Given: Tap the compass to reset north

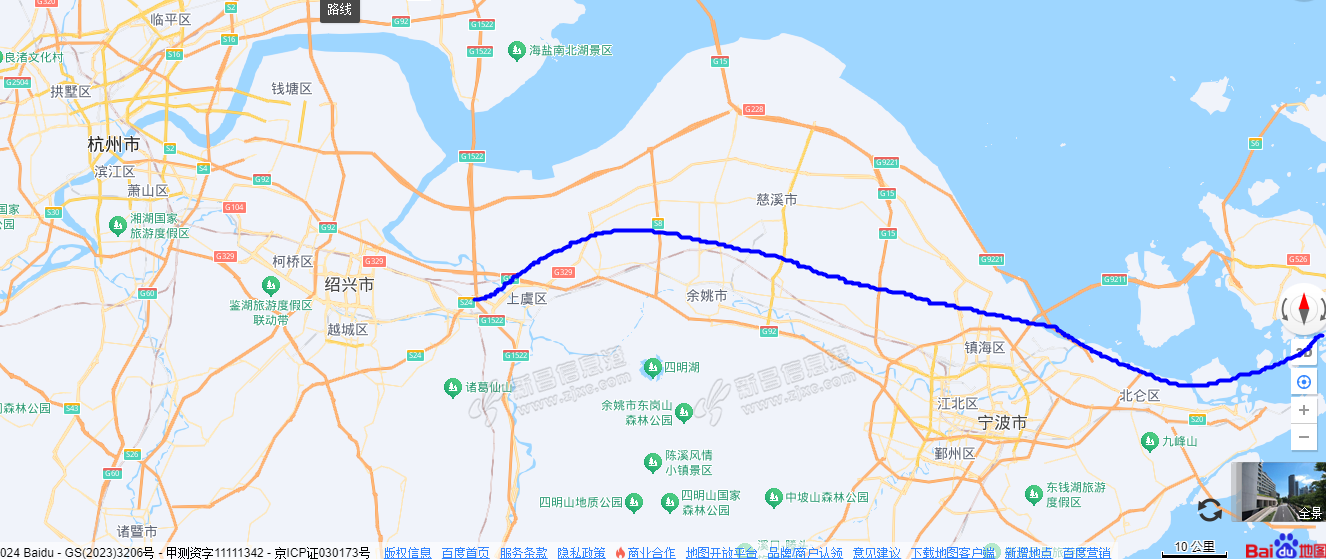Looking at the screenshot, I should point(1304,309).
